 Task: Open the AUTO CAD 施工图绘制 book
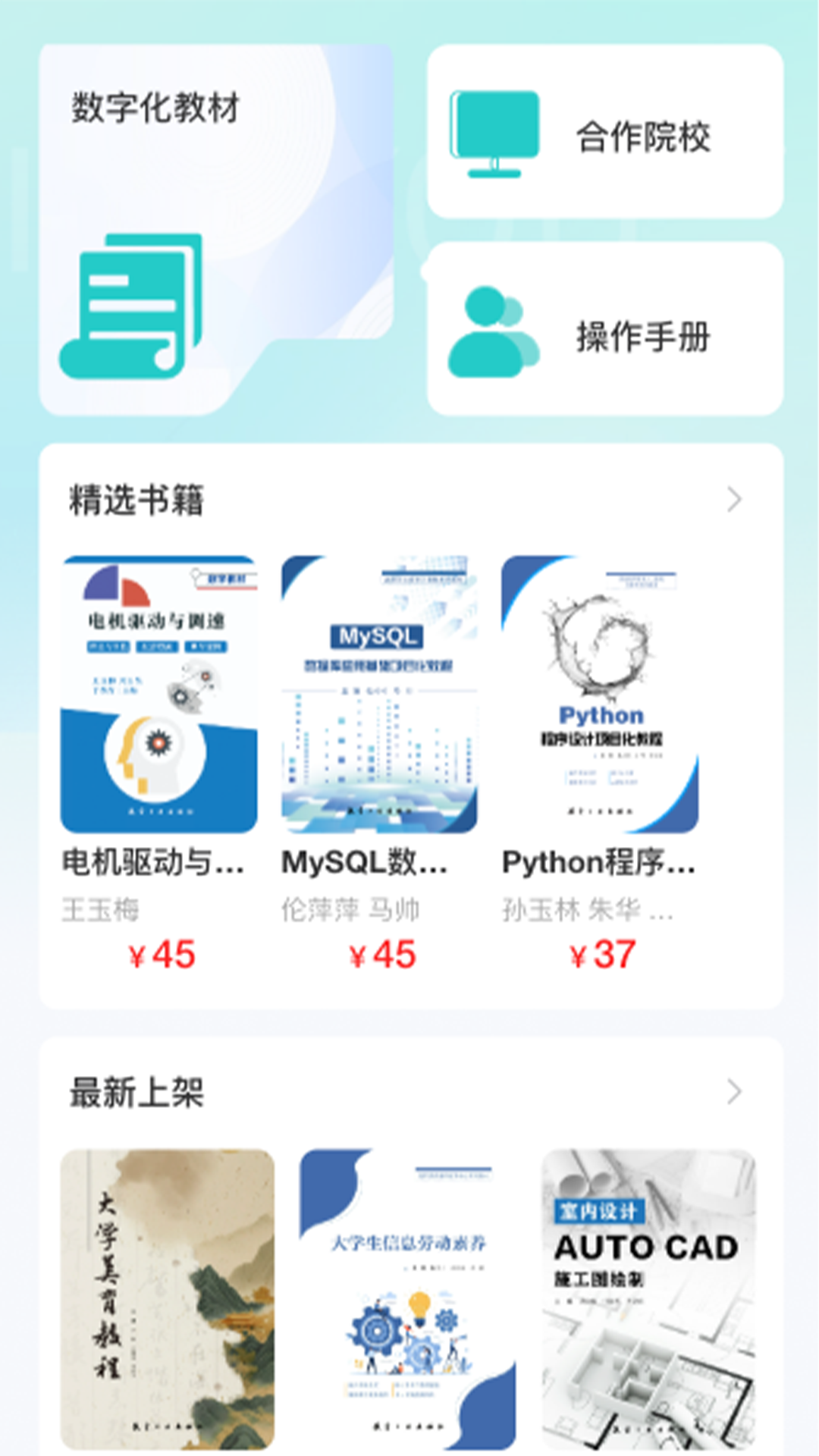pyautogui.click(x=648, y=1298)
